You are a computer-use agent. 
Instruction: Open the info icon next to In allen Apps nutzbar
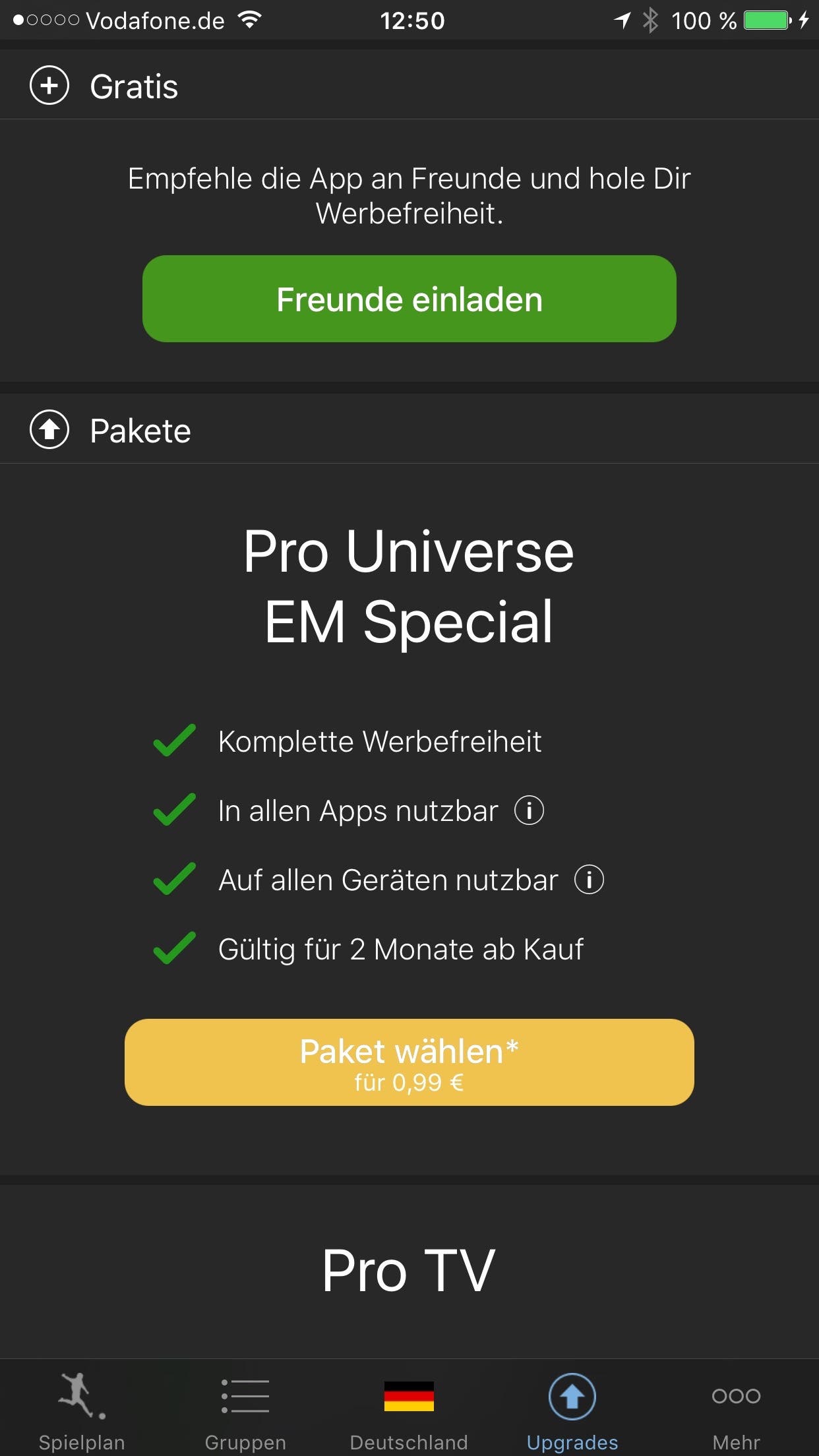[530, 810]
